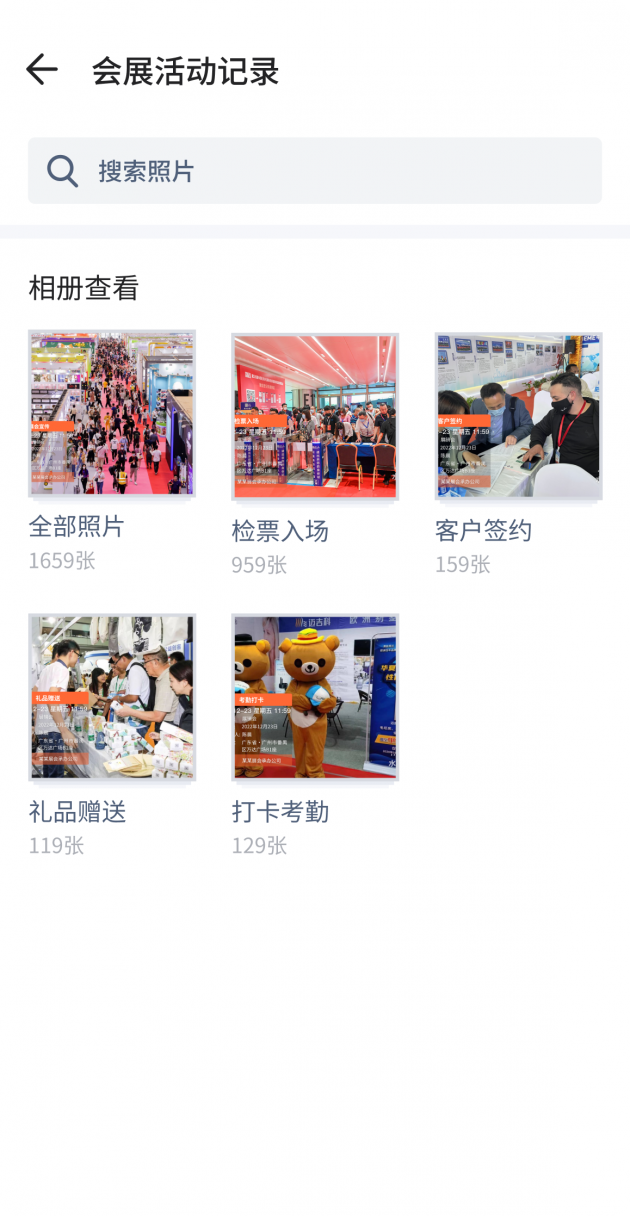View the 客户签约 album

tap(518, 416)
